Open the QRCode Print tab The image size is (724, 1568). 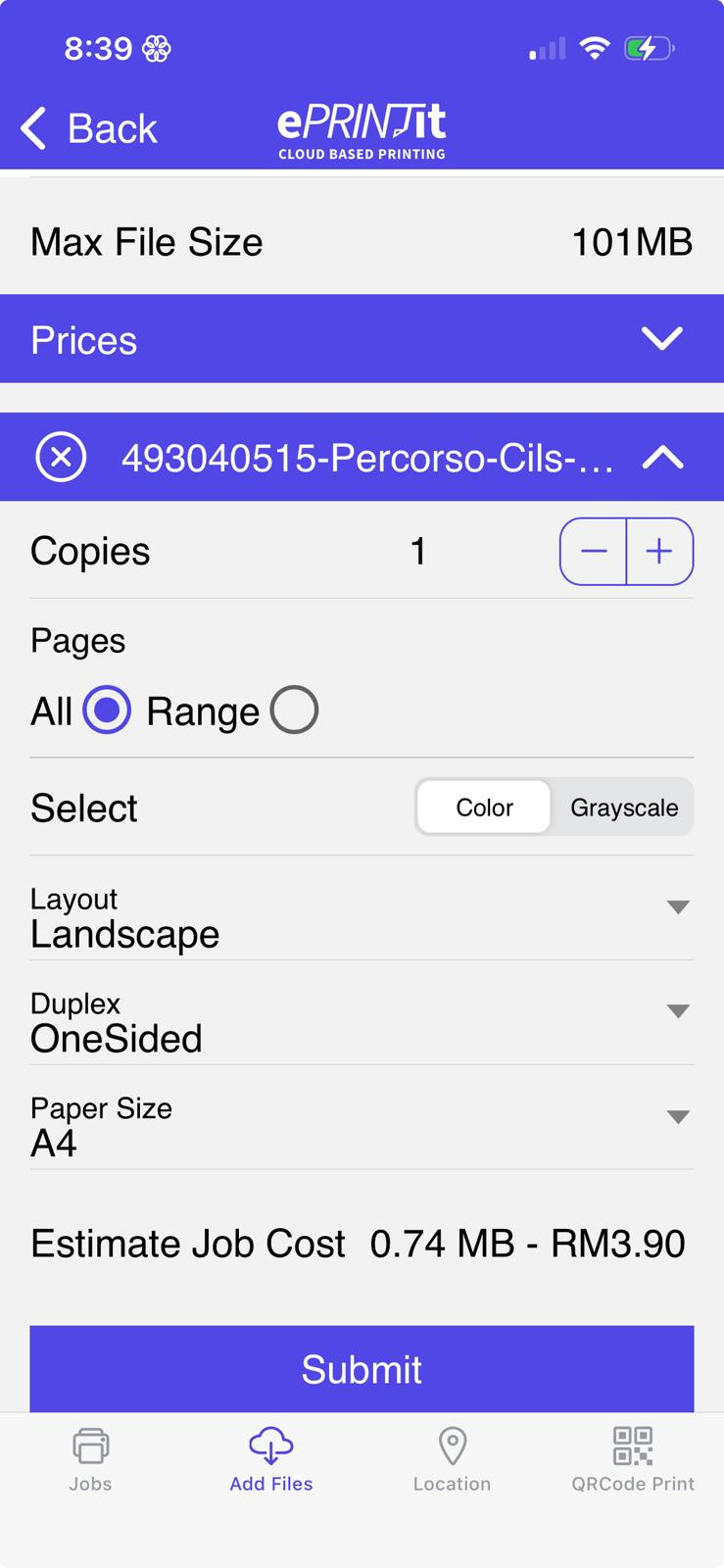click(633, 1459)
